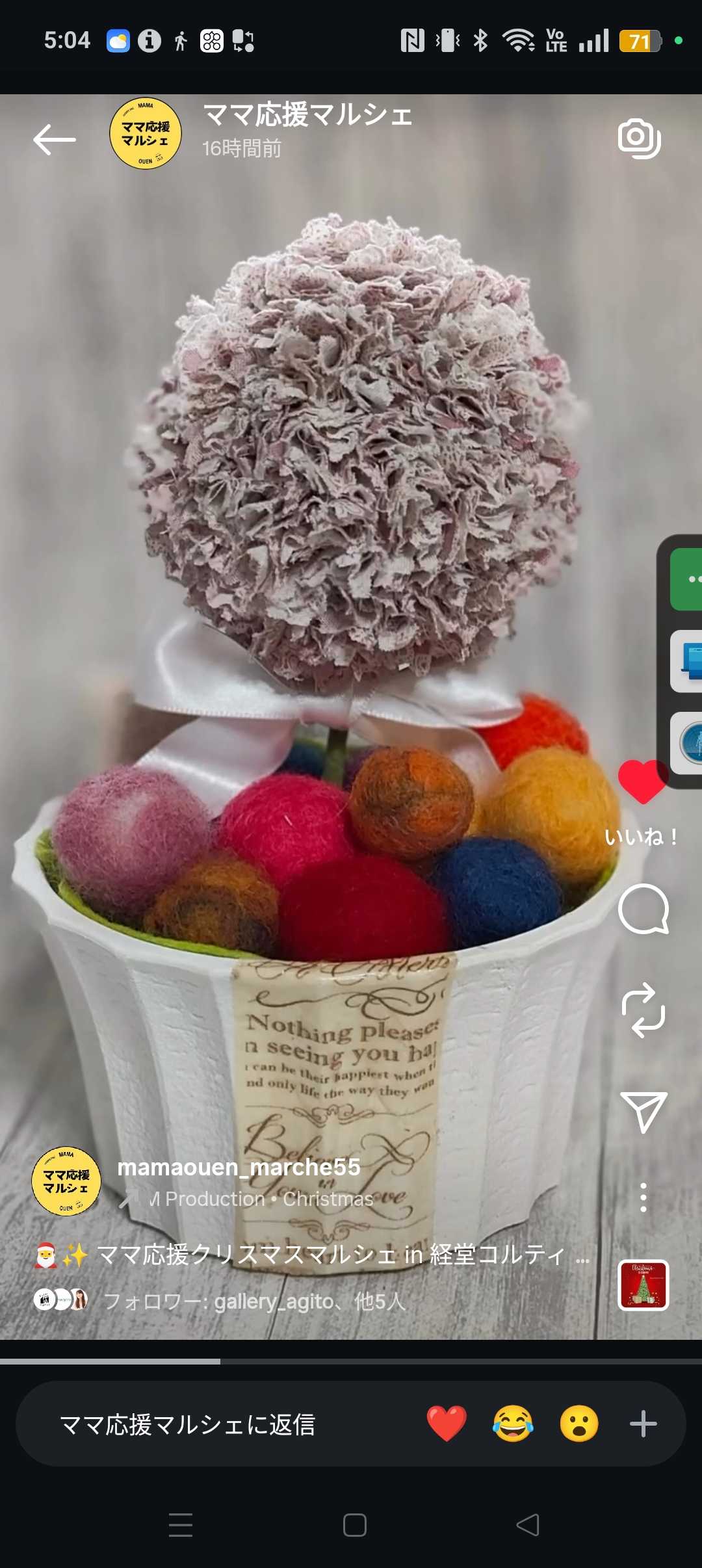Go back using the top-left arrow
Screen dimensions: 702x1568
[x=55, y=140]
